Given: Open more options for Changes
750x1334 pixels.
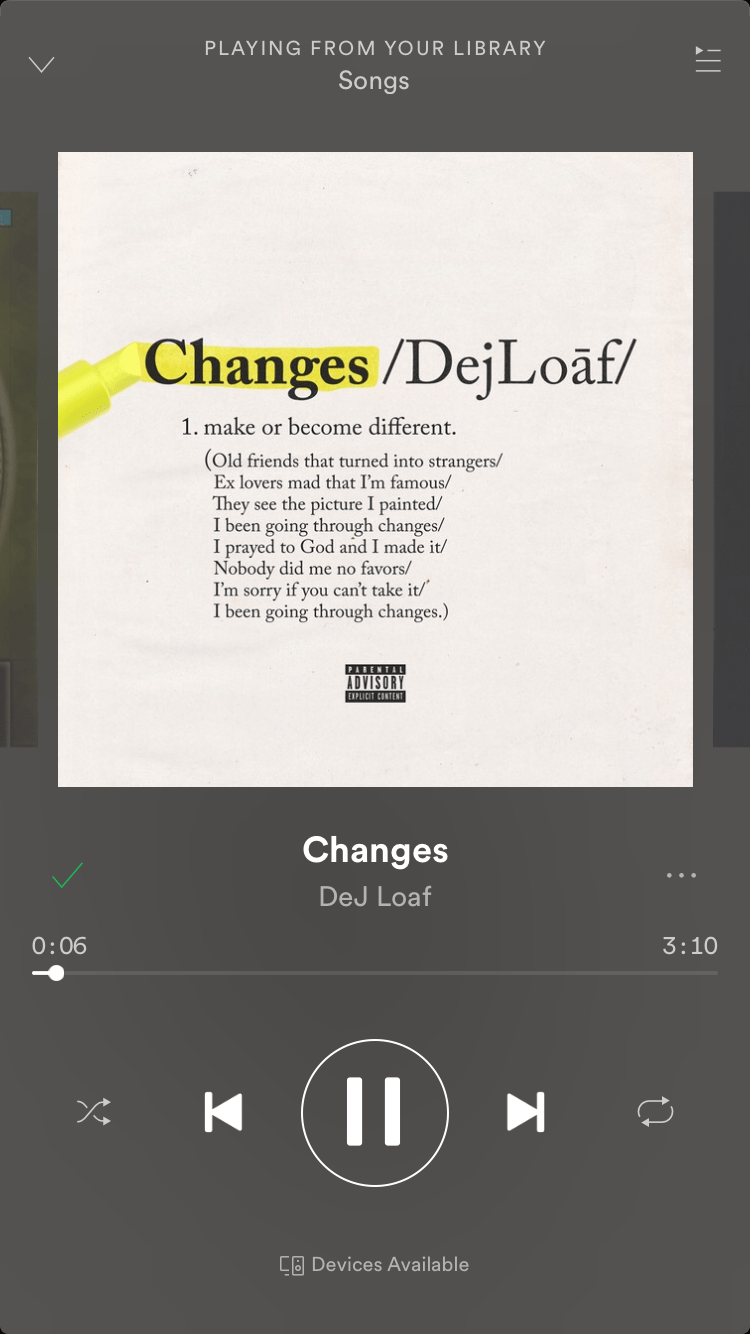Looking at the screenshot, I should point(681,876).
